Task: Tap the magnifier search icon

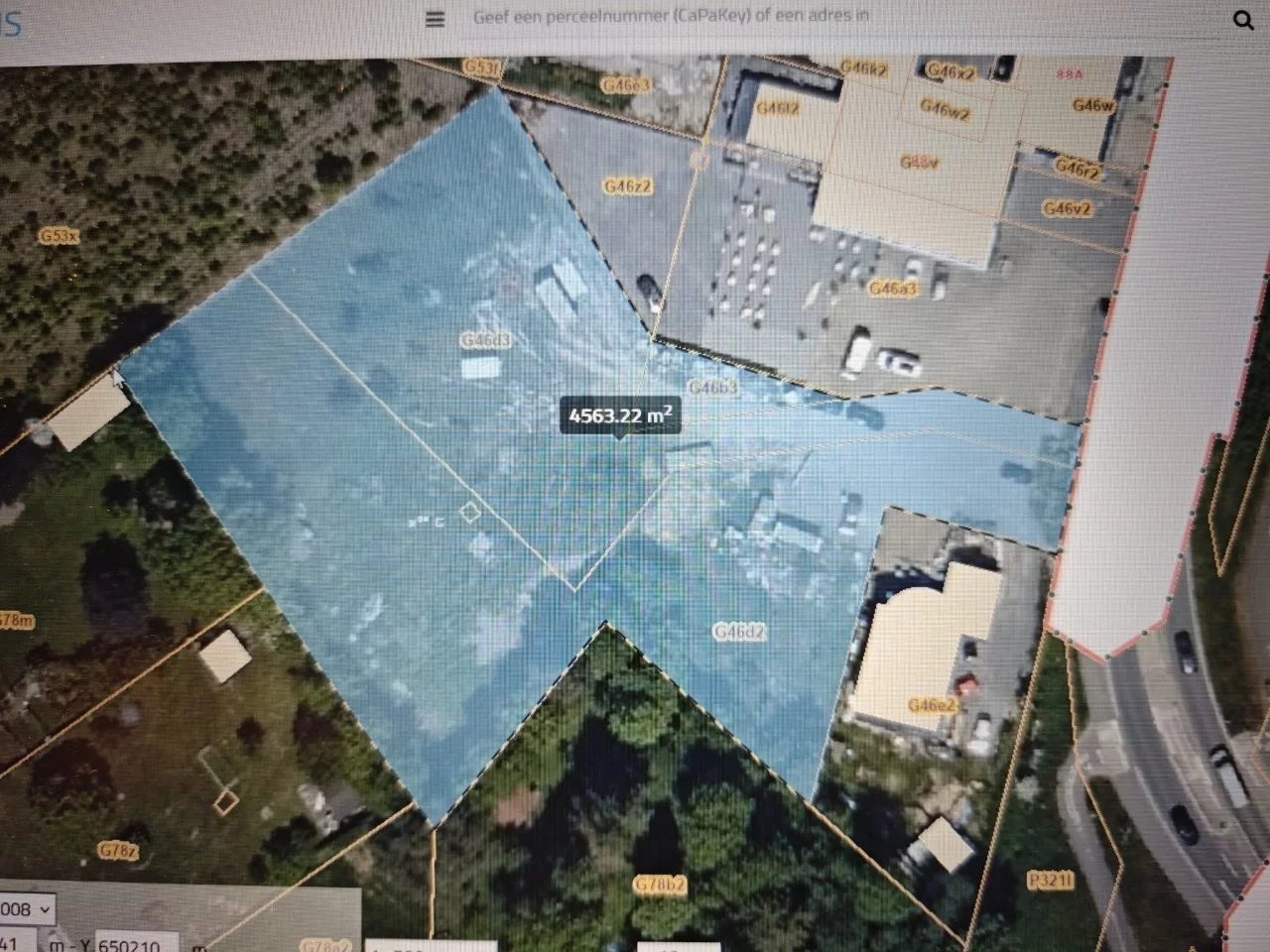Action: tap(1242, 19)
